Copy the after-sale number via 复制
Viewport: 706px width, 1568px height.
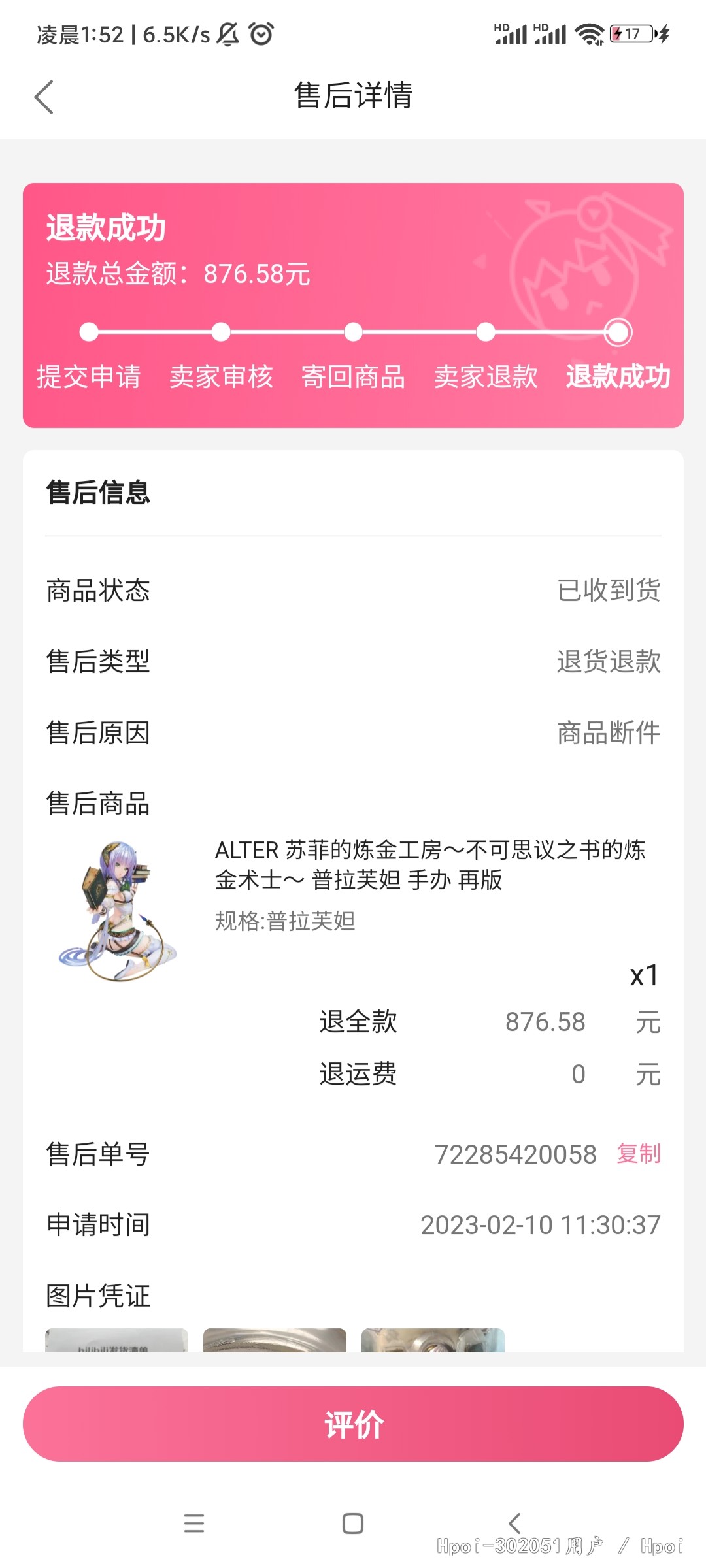tap(639, 1154)
